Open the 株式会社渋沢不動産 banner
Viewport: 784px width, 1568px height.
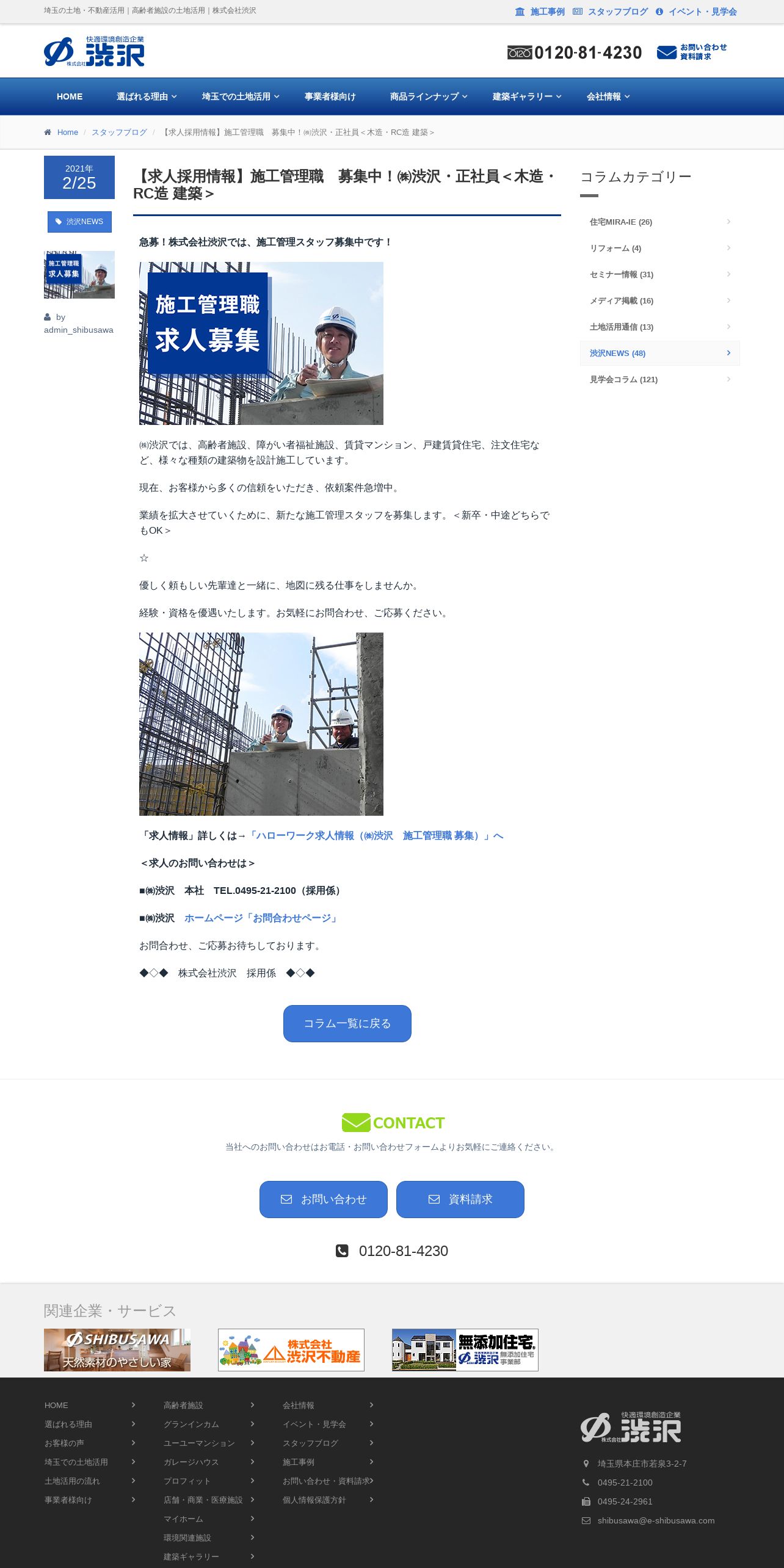(x=291, y=1350)
